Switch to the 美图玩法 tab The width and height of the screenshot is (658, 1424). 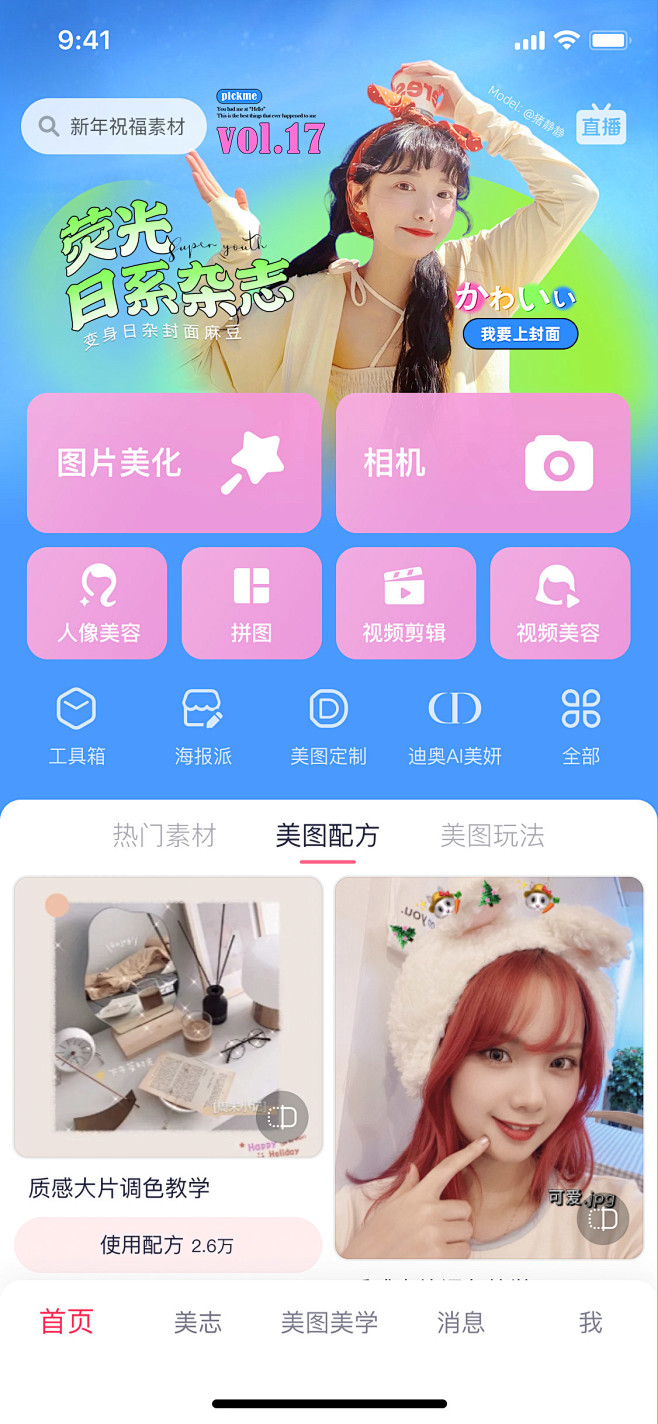pos(492,835)
